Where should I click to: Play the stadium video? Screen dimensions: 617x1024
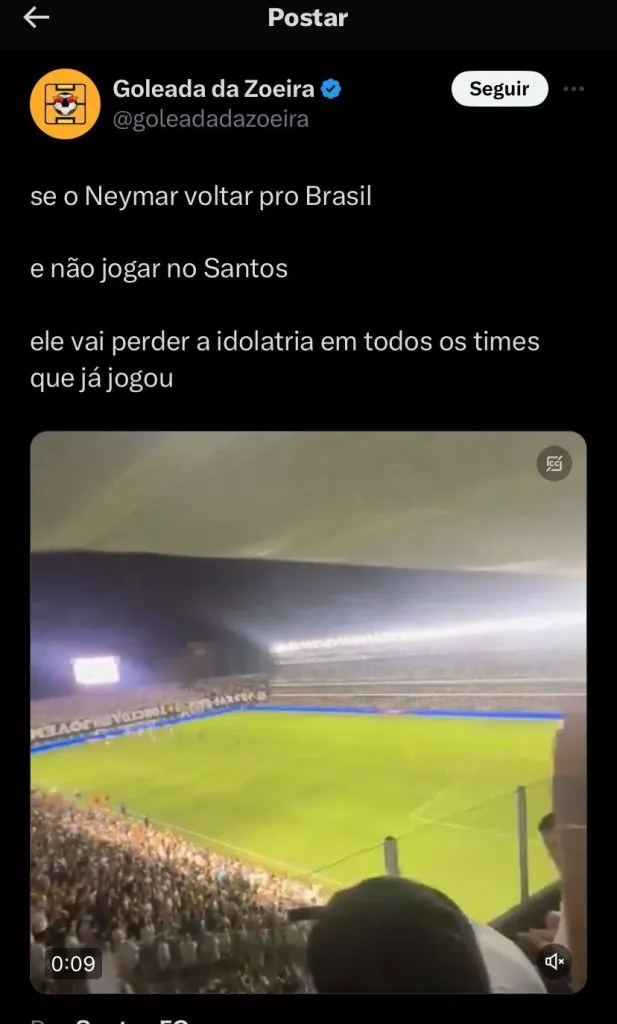[x=308, y=710]
